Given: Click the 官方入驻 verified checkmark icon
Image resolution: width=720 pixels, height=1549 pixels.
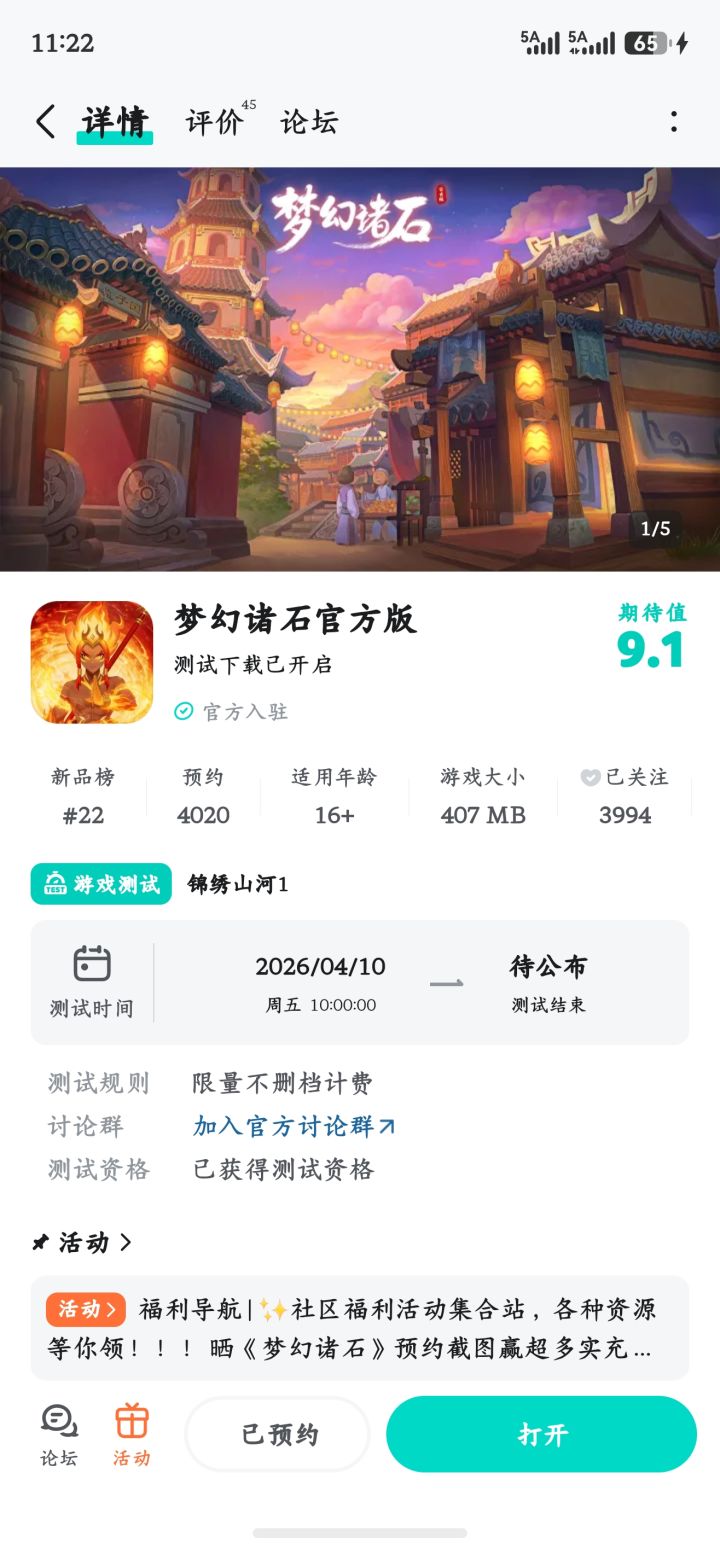Looking at the screenshot, I should coord(181,713).
